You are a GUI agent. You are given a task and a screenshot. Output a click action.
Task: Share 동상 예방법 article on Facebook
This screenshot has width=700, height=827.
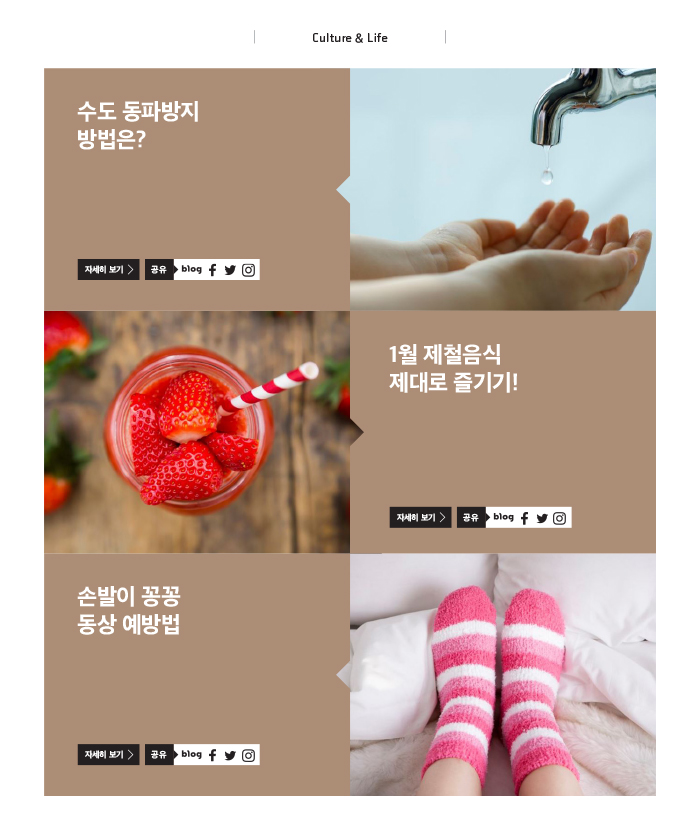212,755
